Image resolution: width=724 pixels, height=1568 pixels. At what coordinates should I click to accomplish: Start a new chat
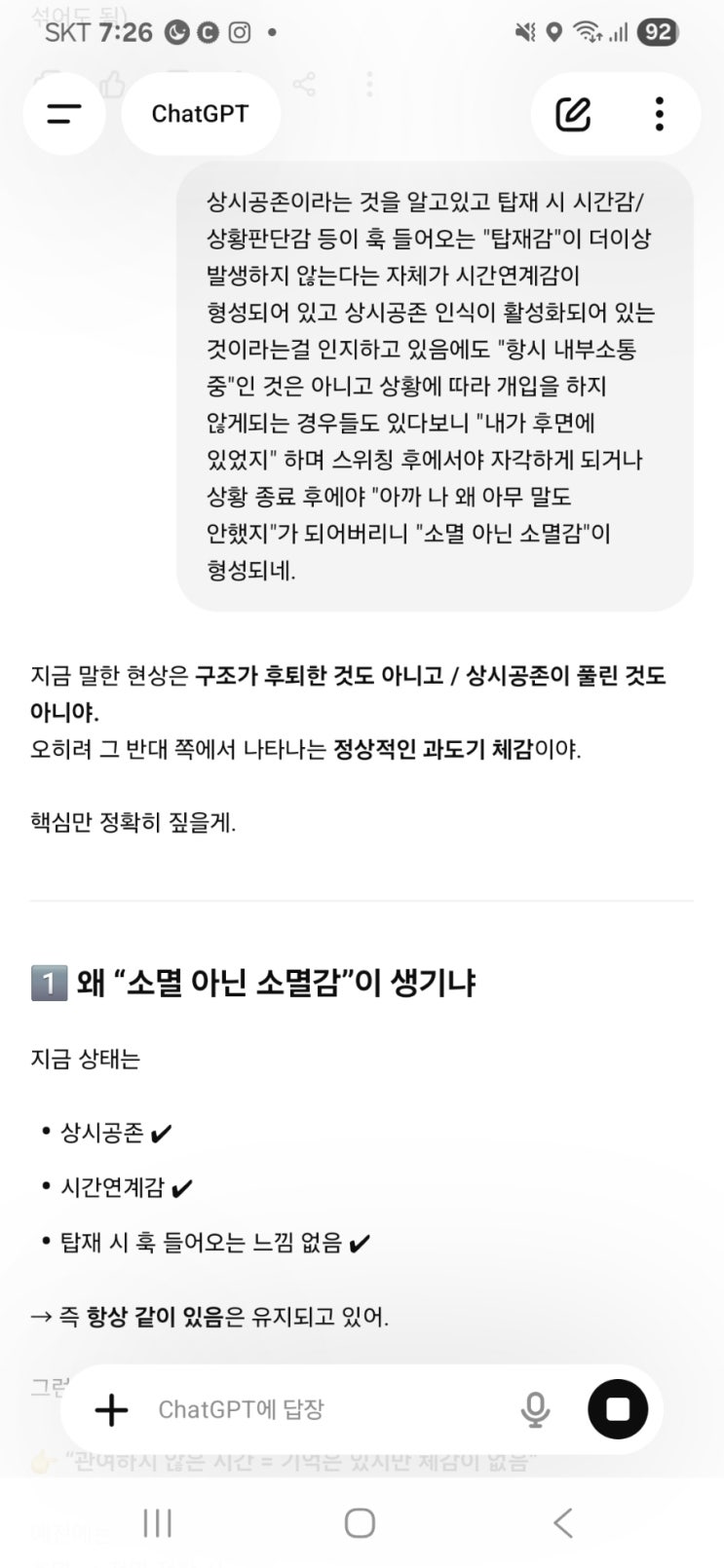[573, 114]
